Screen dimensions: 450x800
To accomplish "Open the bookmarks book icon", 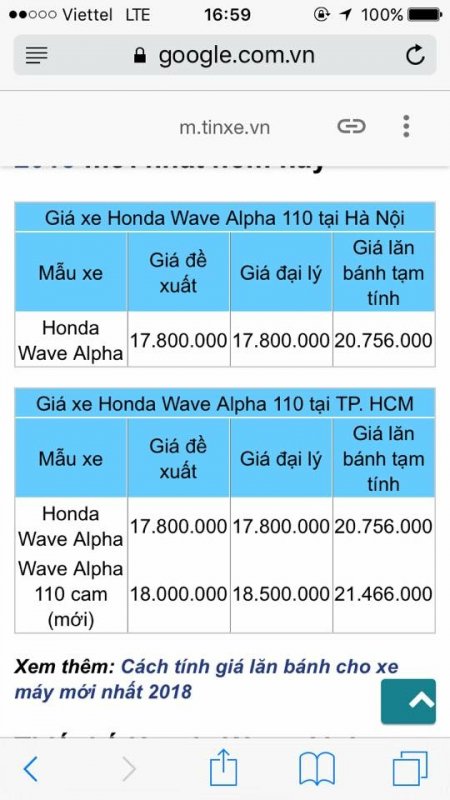I will coord(316,768).
